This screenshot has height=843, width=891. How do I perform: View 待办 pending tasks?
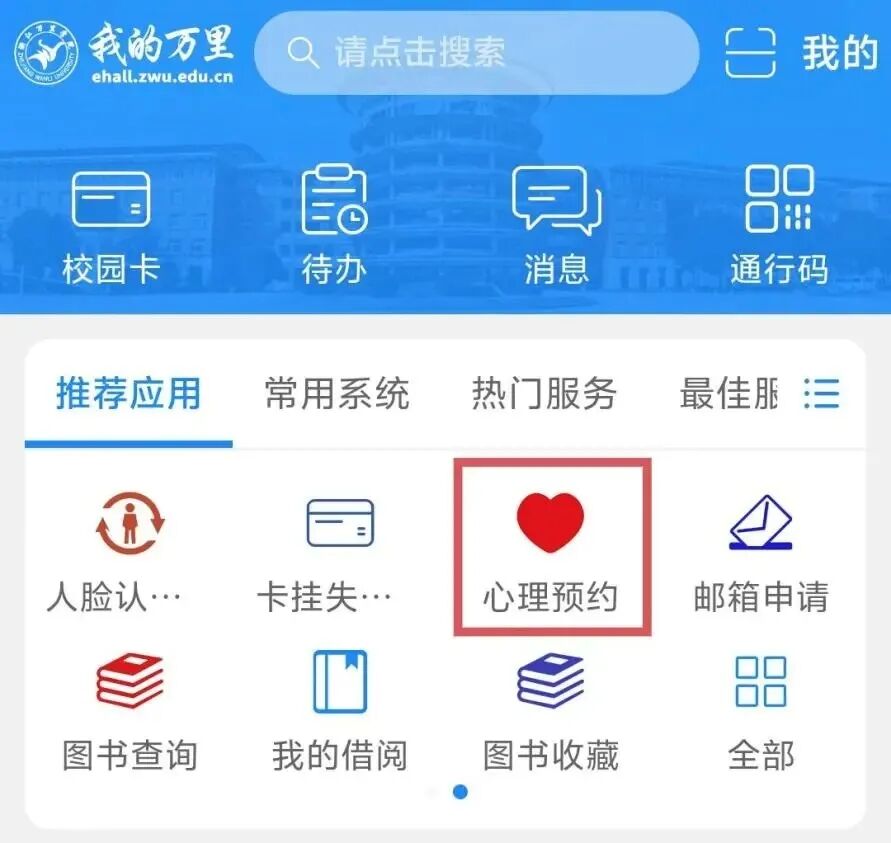(334, 226)
